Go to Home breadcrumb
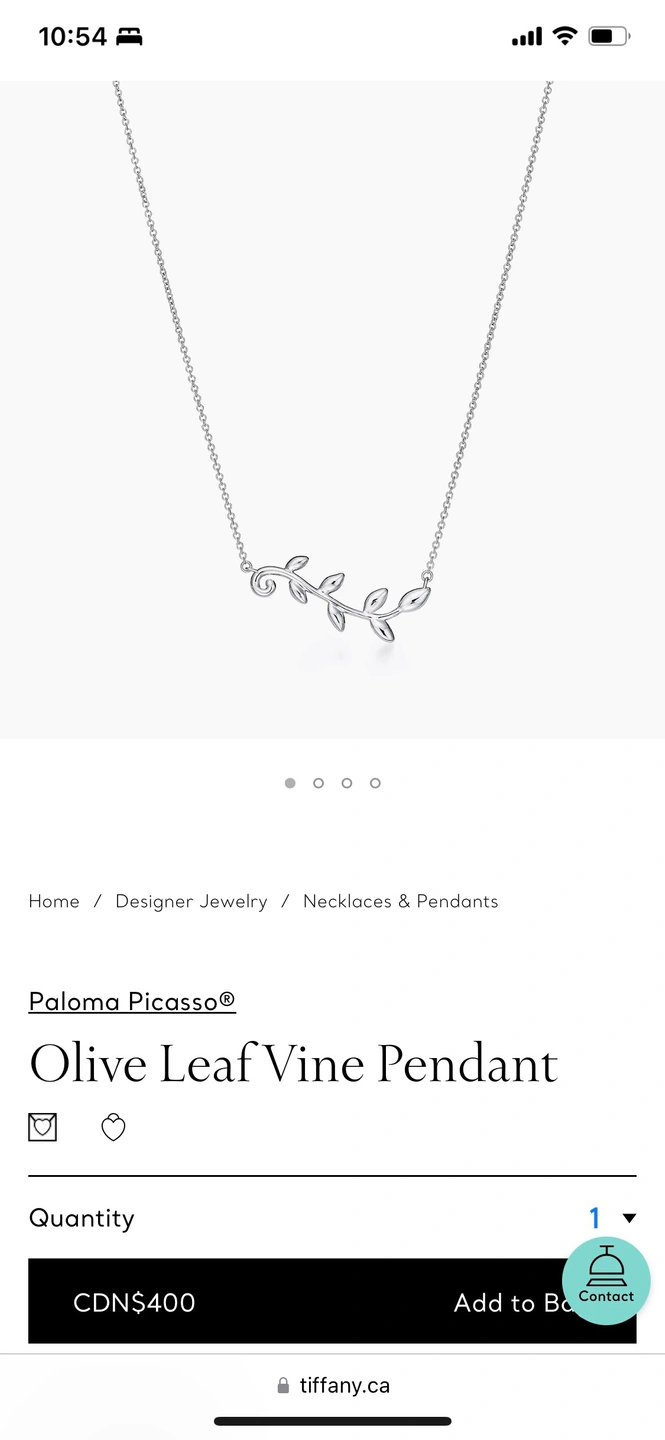This screenshot has height=1440, width=665. coord(54,901)
